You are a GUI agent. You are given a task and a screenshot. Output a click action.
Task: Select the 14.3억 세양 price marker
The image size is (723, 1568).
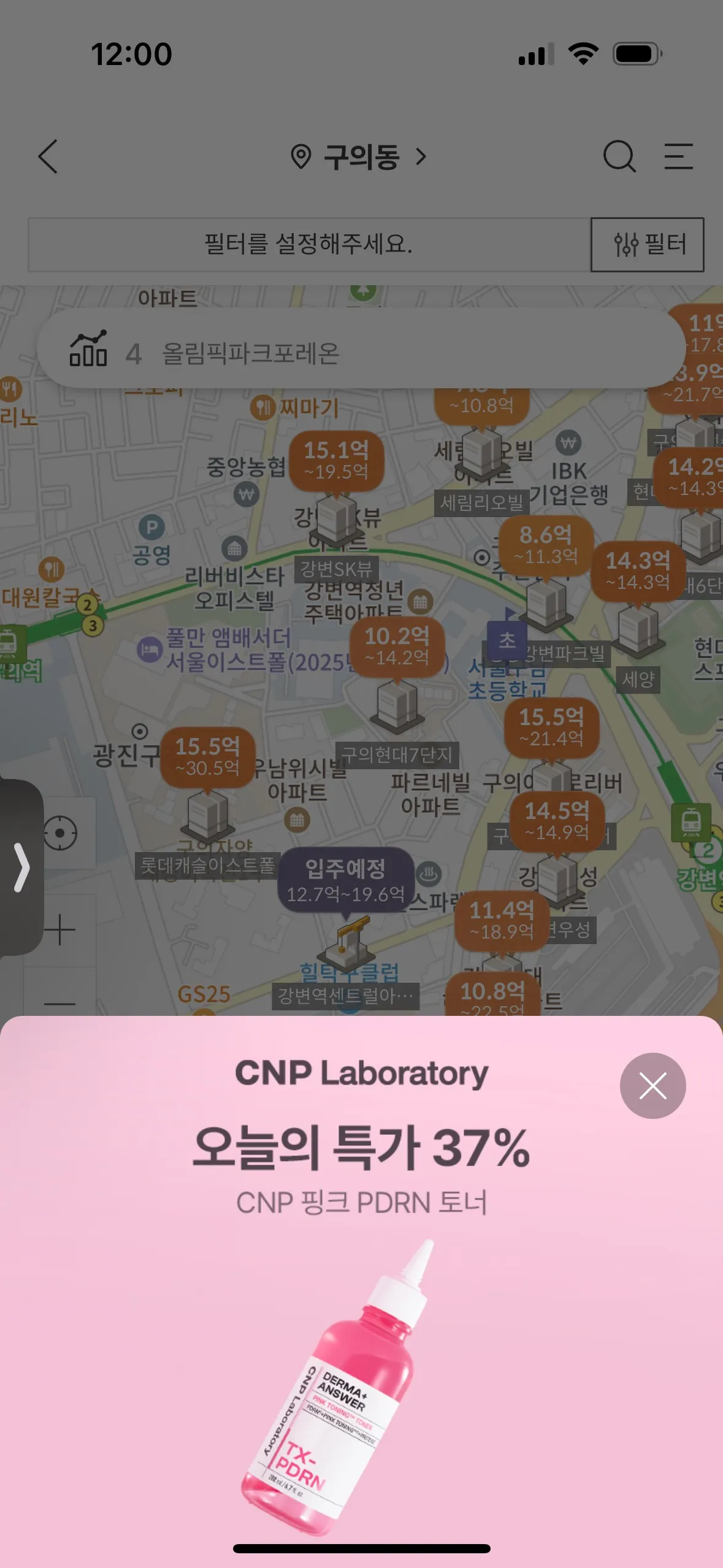(x=638, y=571)
